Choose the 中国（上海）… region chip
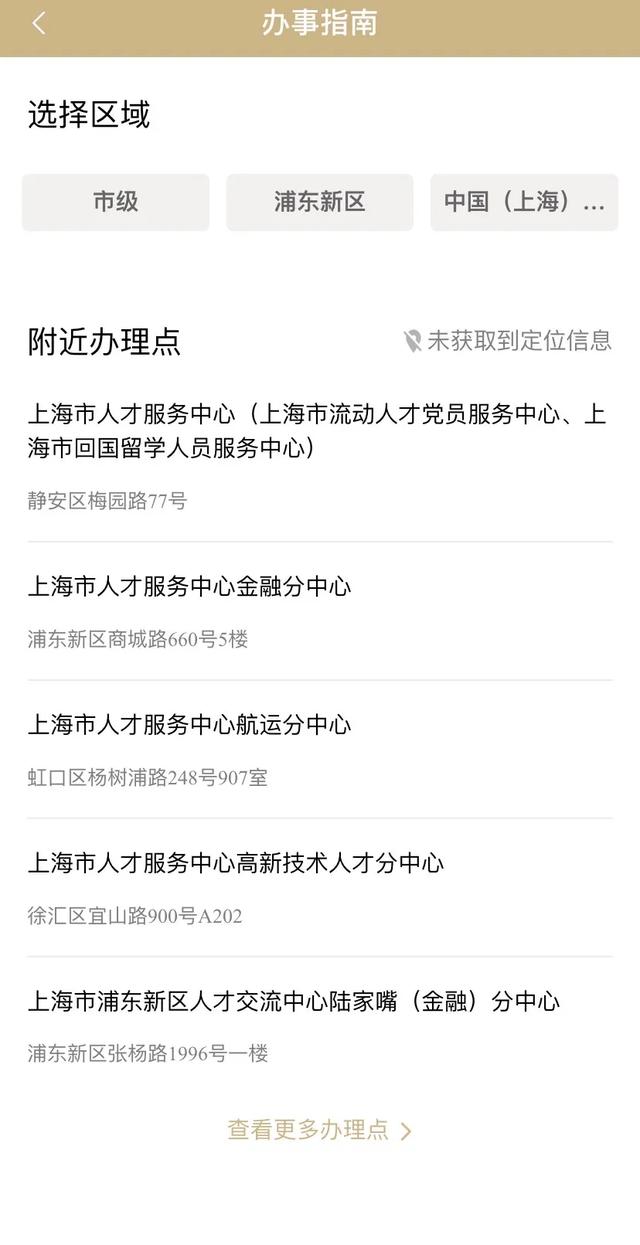This screenshot has height=1245, width=640. point(524,202)
